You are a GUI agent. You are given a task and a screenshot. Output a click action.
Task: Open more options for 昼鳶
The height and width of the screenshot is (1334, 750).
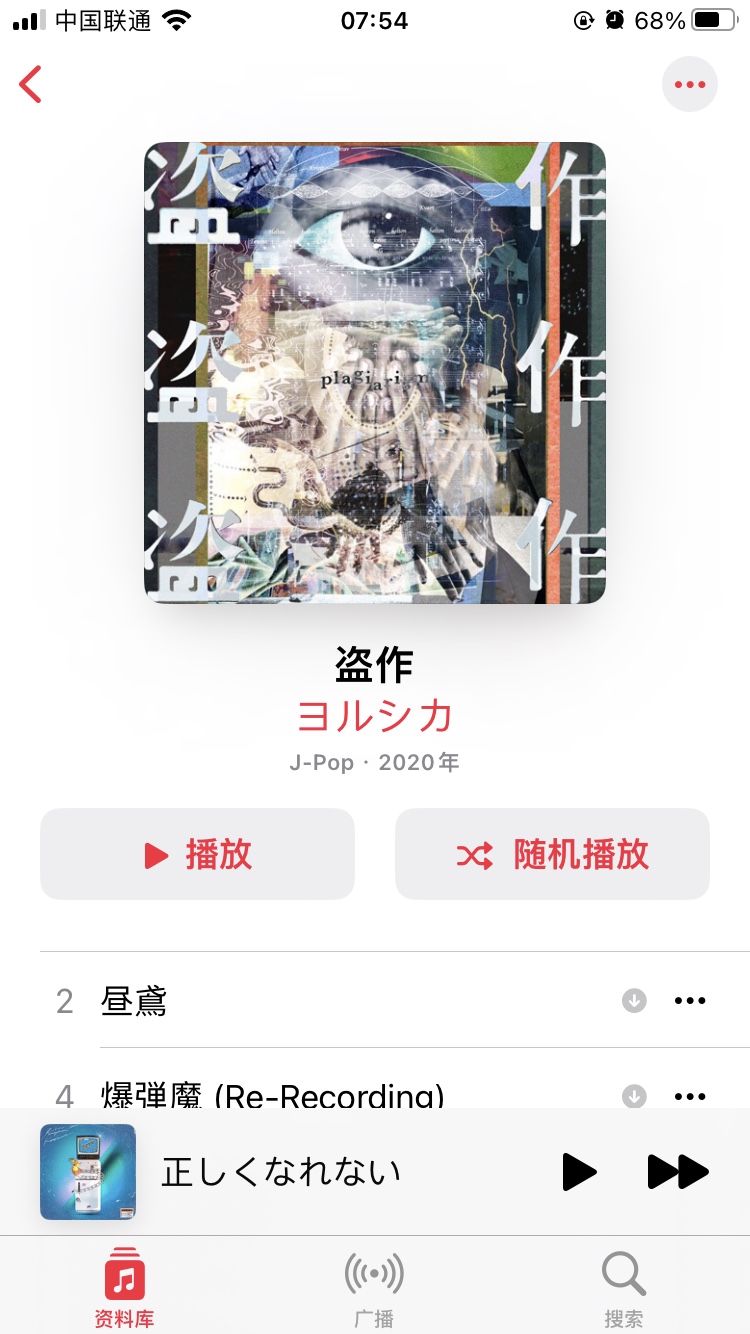pyautogui.click(x=690, y=1001)
